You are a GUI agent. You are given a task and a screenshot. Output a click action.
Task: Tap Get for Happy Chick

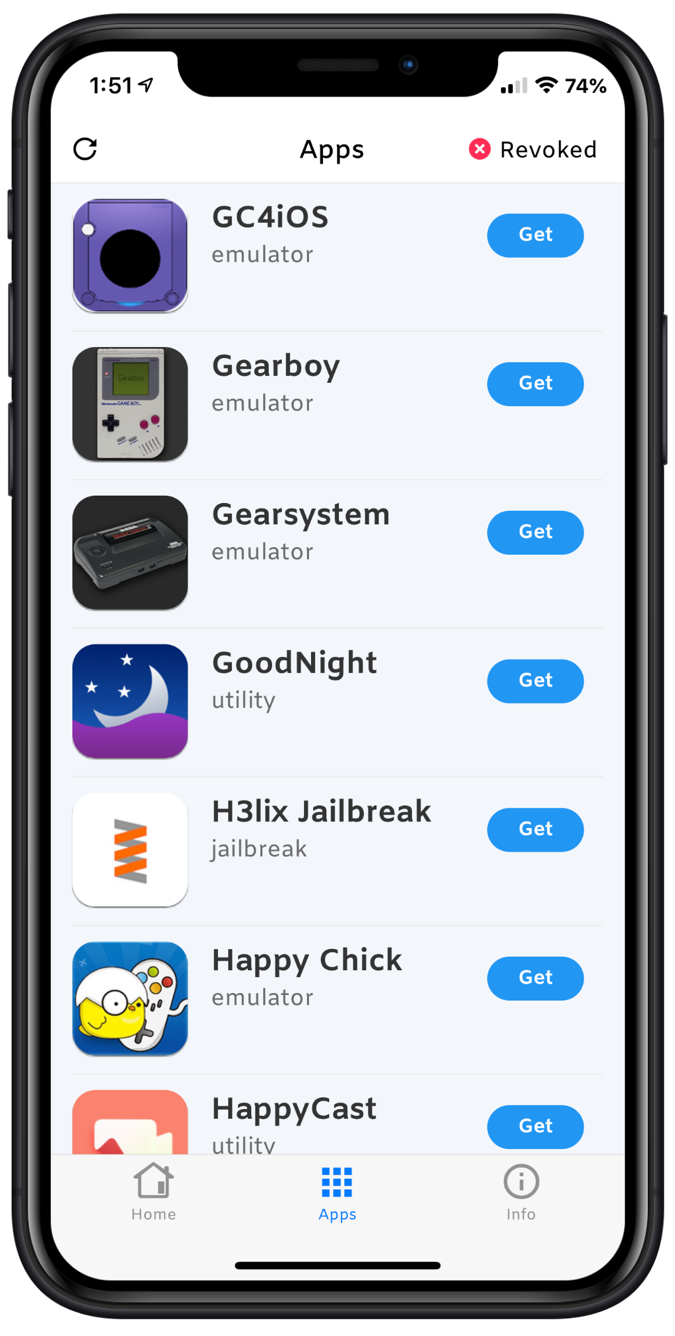(535, 978)
